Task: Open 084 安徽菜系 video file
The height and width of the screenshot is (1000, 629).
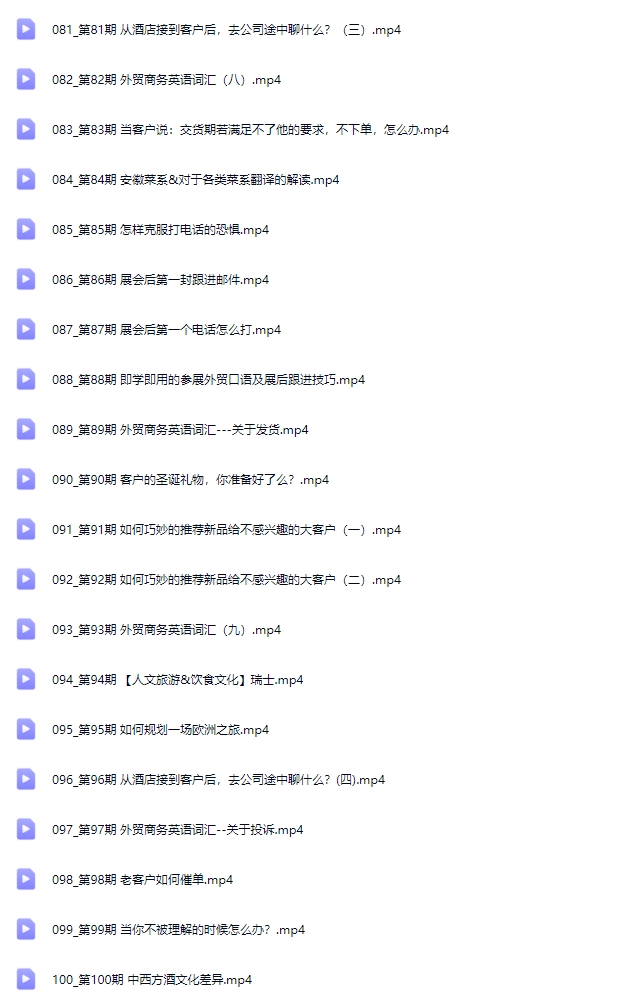Action: (195, 180)
